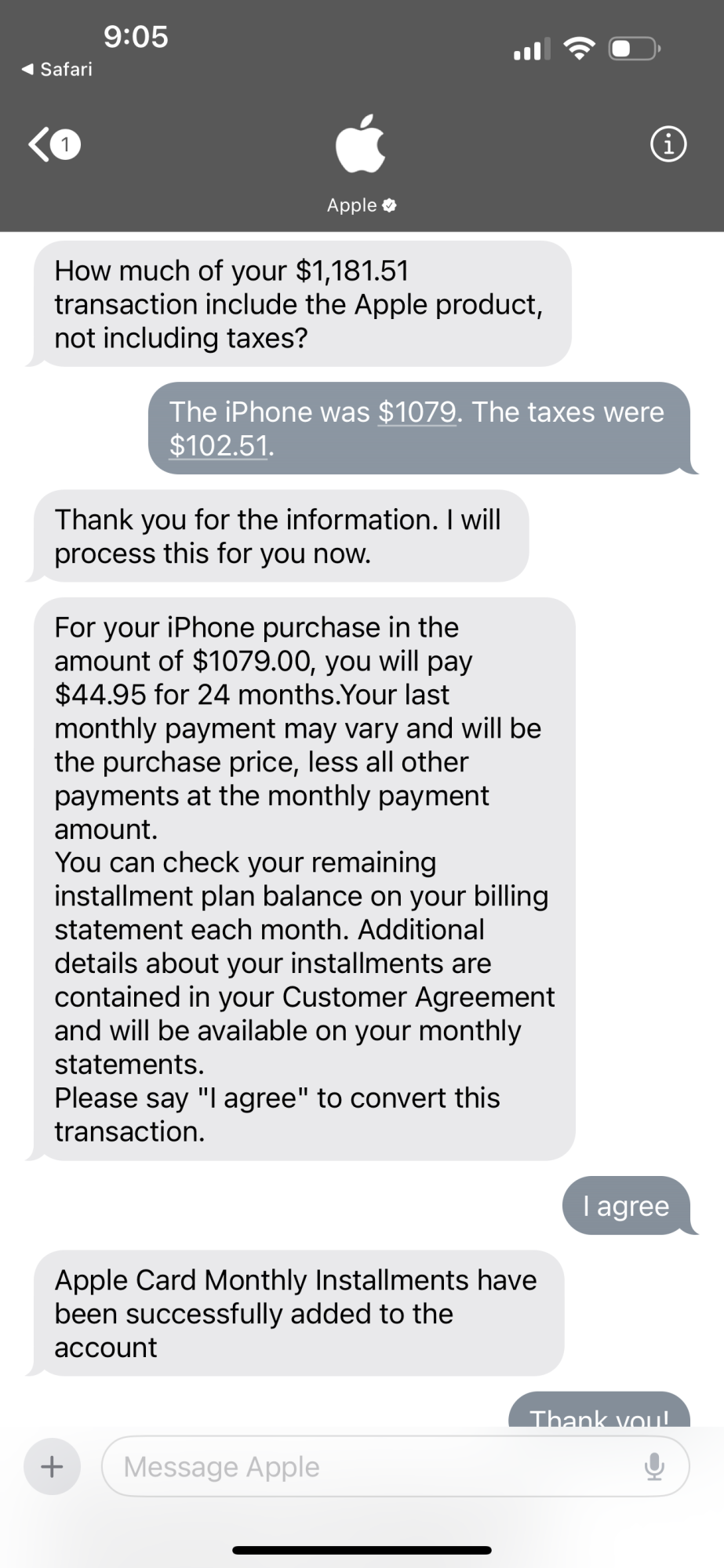Tap the underlined $102.51 amount
Image resolution: width=724 pixels, height=1568 pixels.
pos(219,445)
